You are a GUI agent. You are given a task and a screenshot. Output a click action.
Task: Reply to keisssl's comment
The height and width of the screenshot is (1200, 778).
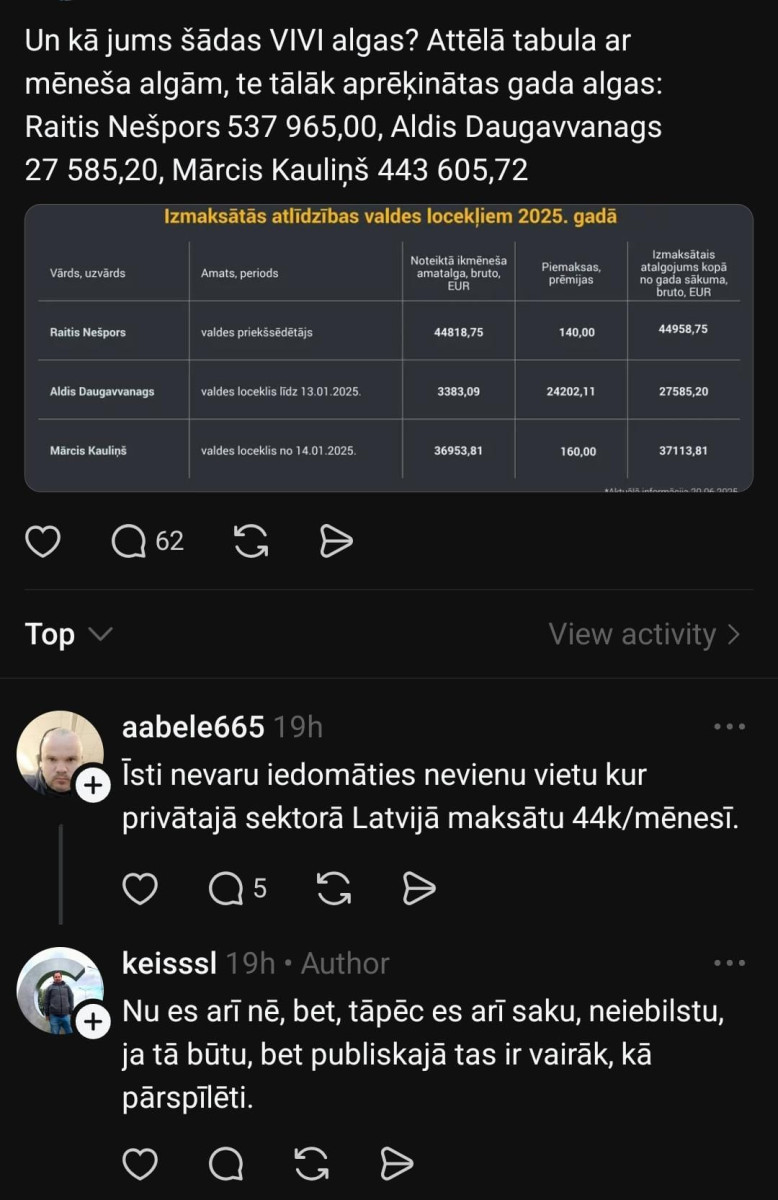click(x=226, y=1163)
